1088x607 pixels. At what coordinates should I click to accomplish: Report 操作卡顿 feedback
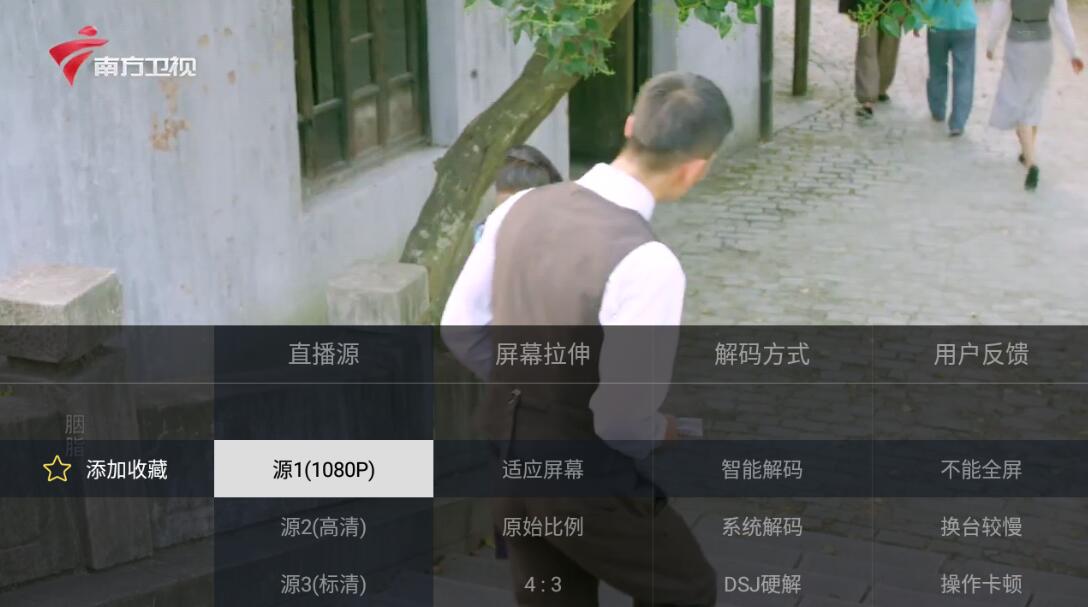(x=980, y=584)
